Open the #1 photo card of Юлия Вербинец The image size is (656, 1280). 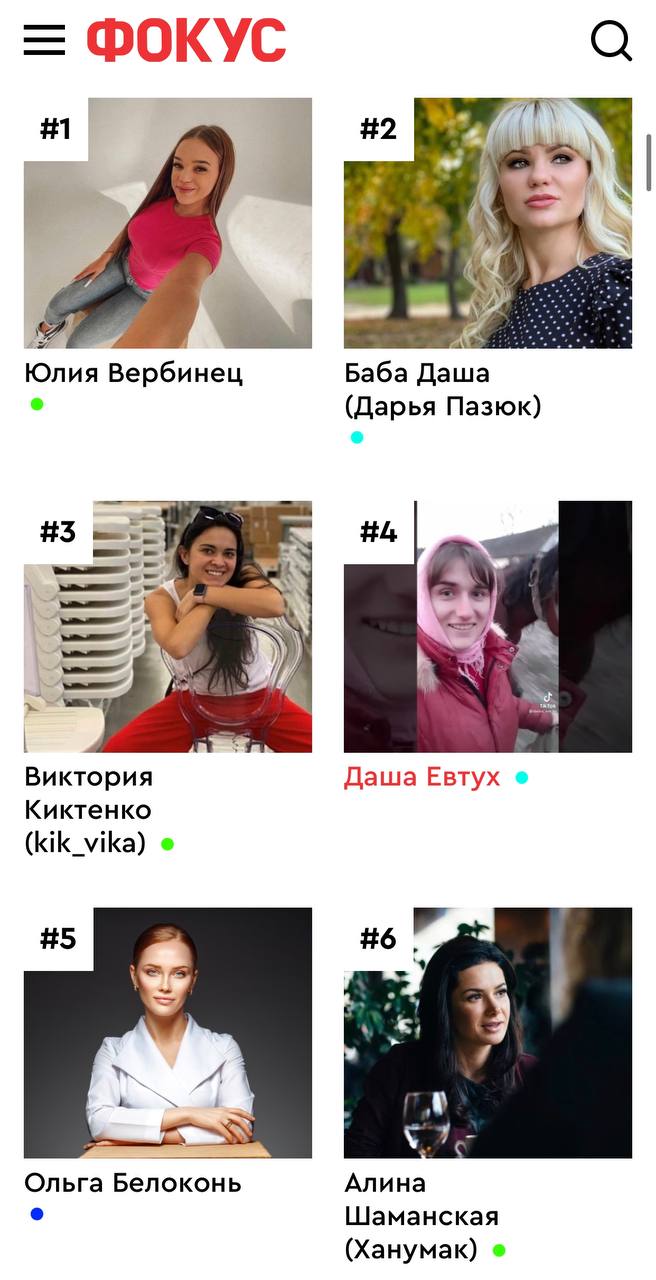click(168, 223)
